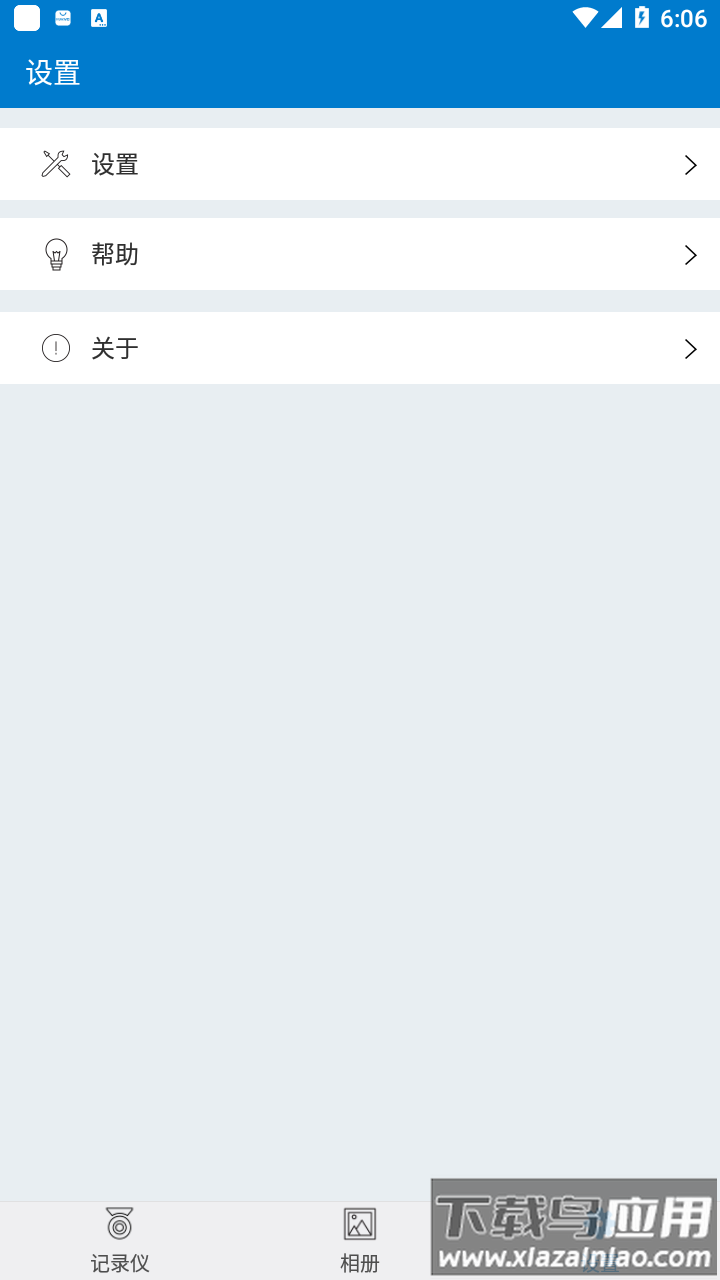
Task: Expand the 设置 row chevron
Action: coord(689,164)
